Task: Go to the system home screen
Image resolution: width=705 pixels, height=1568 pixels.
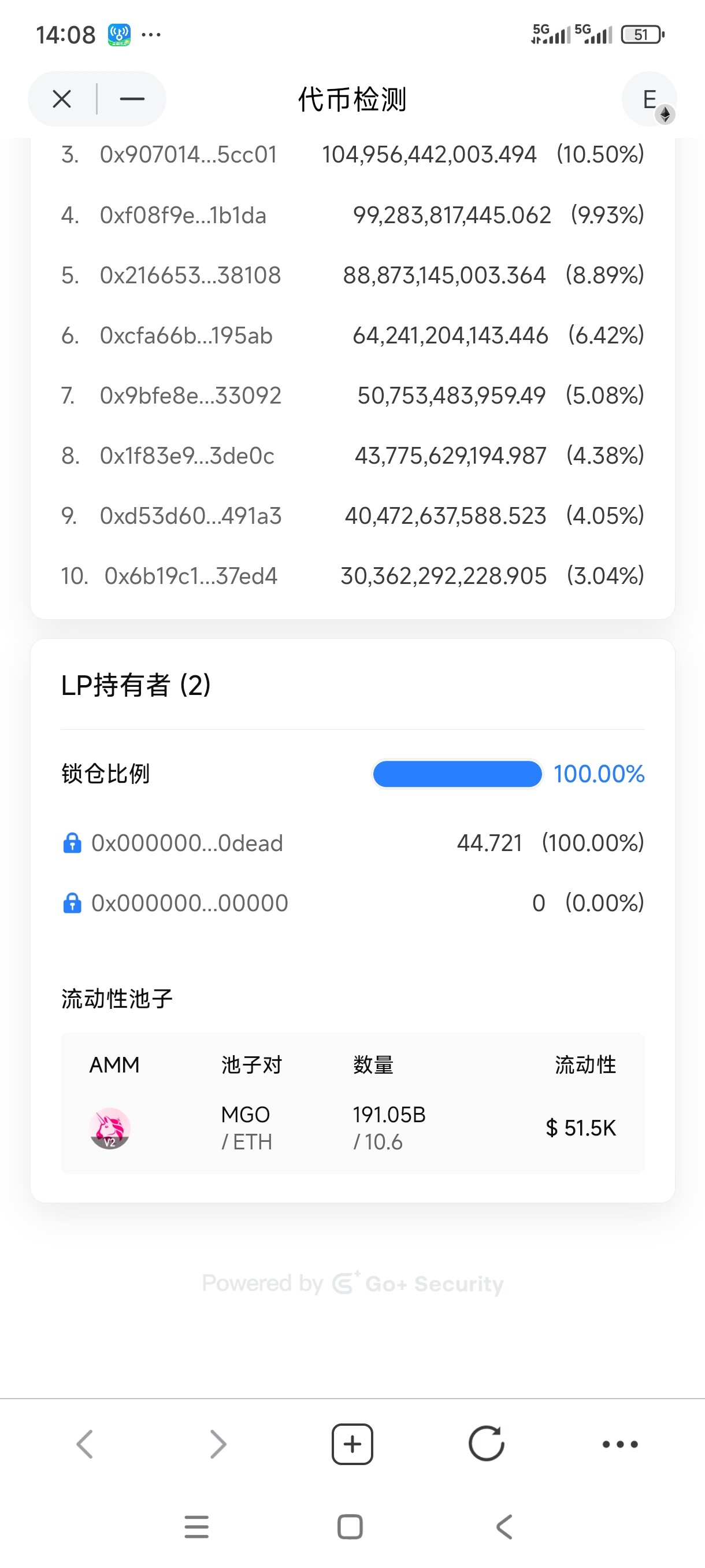Action: coord(350,1526)
